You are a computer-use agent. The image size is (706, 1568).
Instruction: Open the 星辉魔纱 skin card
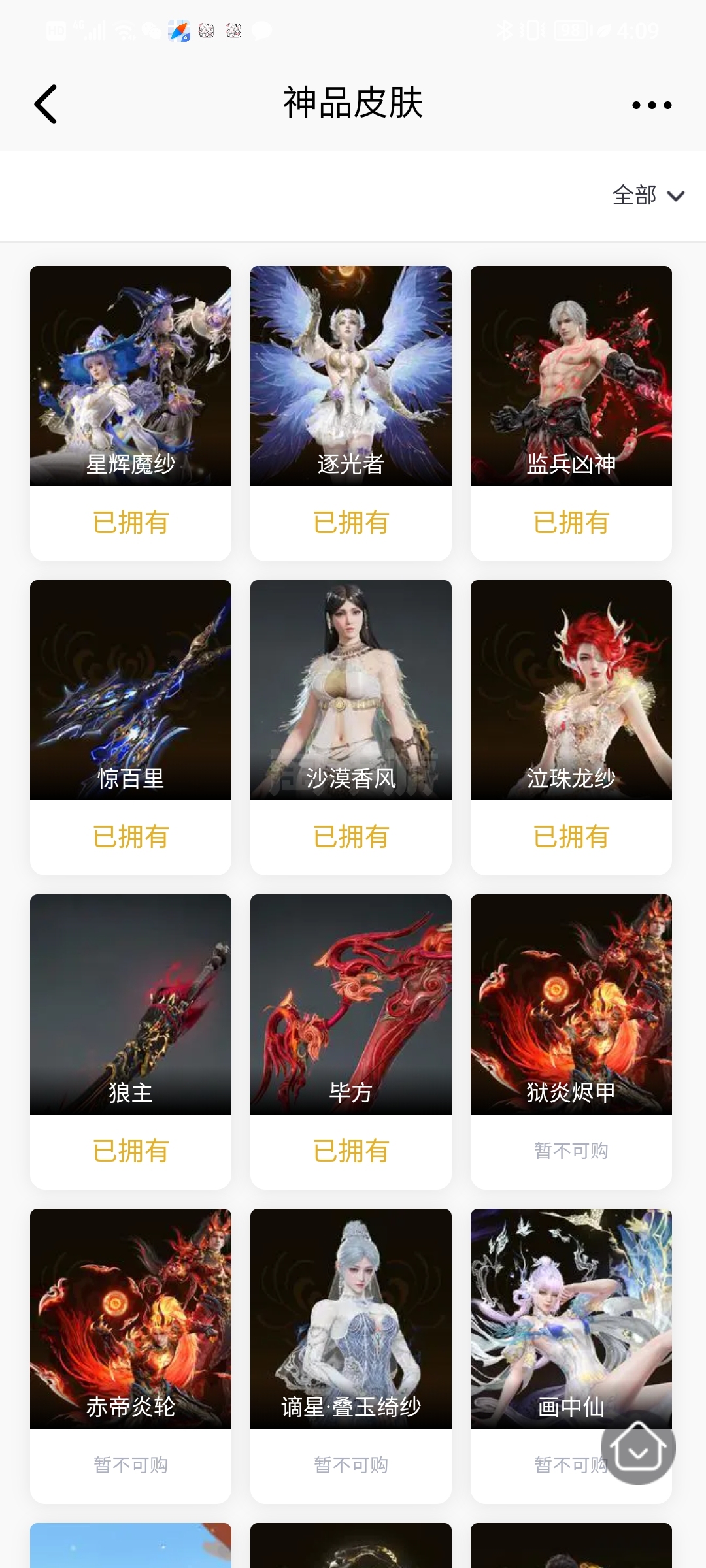point(131,413)
